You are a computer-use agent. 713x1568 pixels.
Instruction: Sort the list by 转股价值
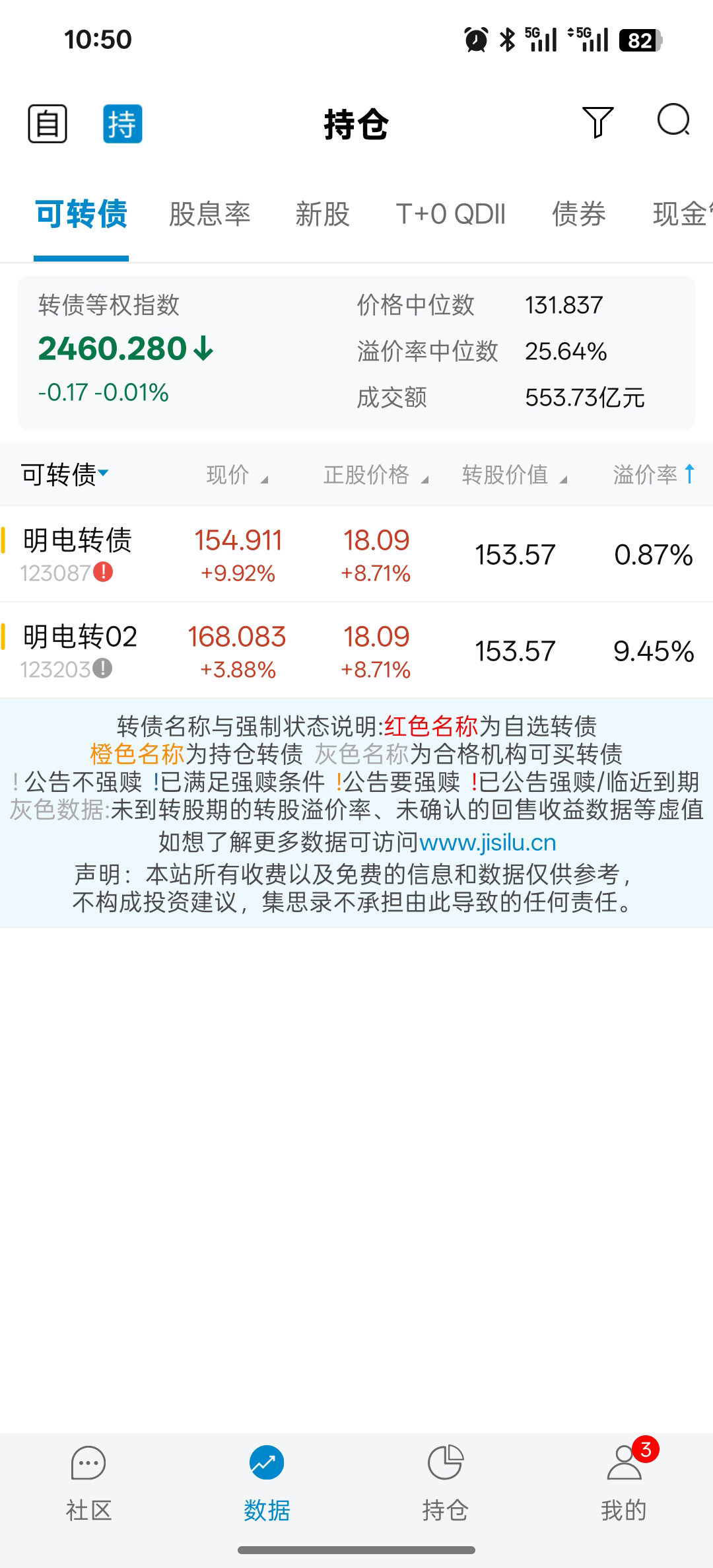pyautogui.click(x=514, y=475)
